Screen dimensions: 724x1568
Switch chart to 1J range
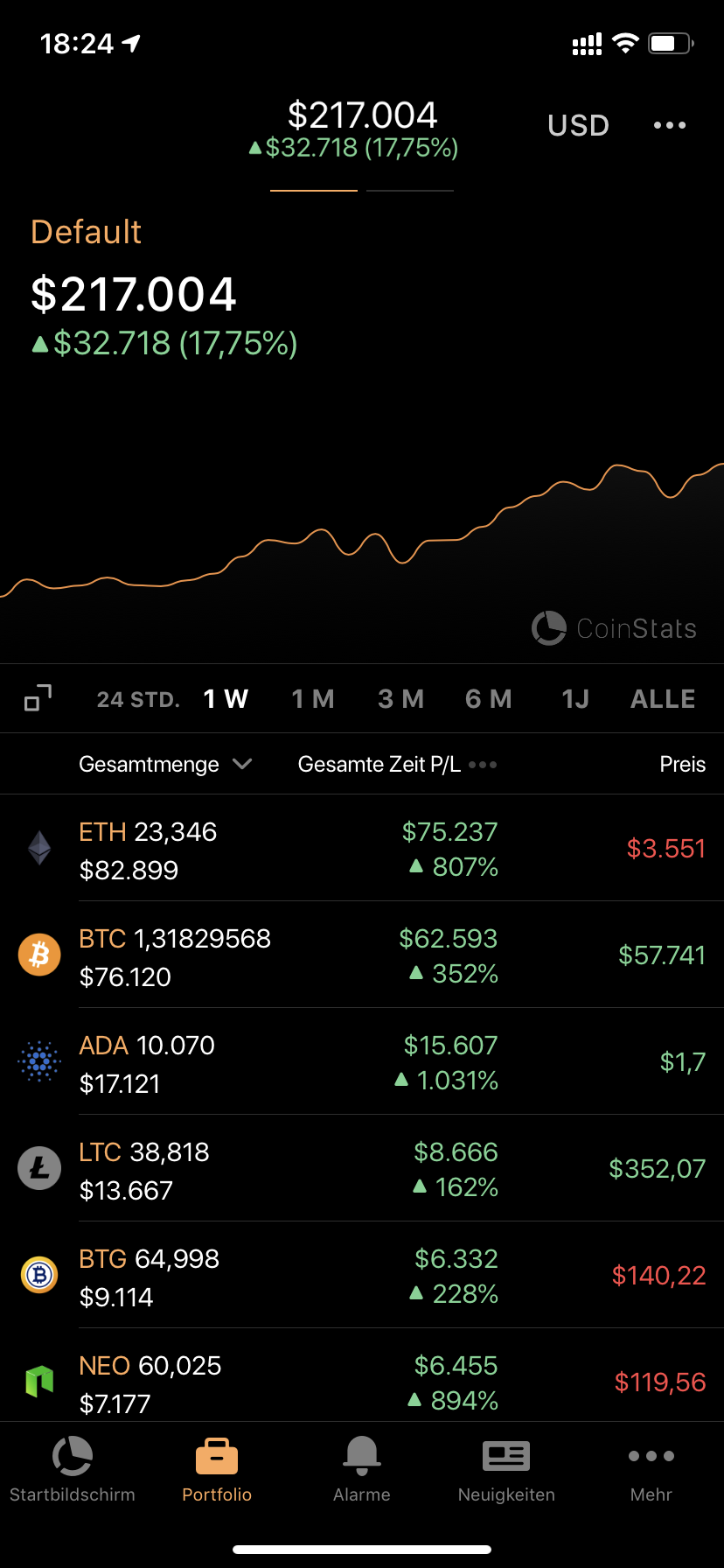[575, 699]
